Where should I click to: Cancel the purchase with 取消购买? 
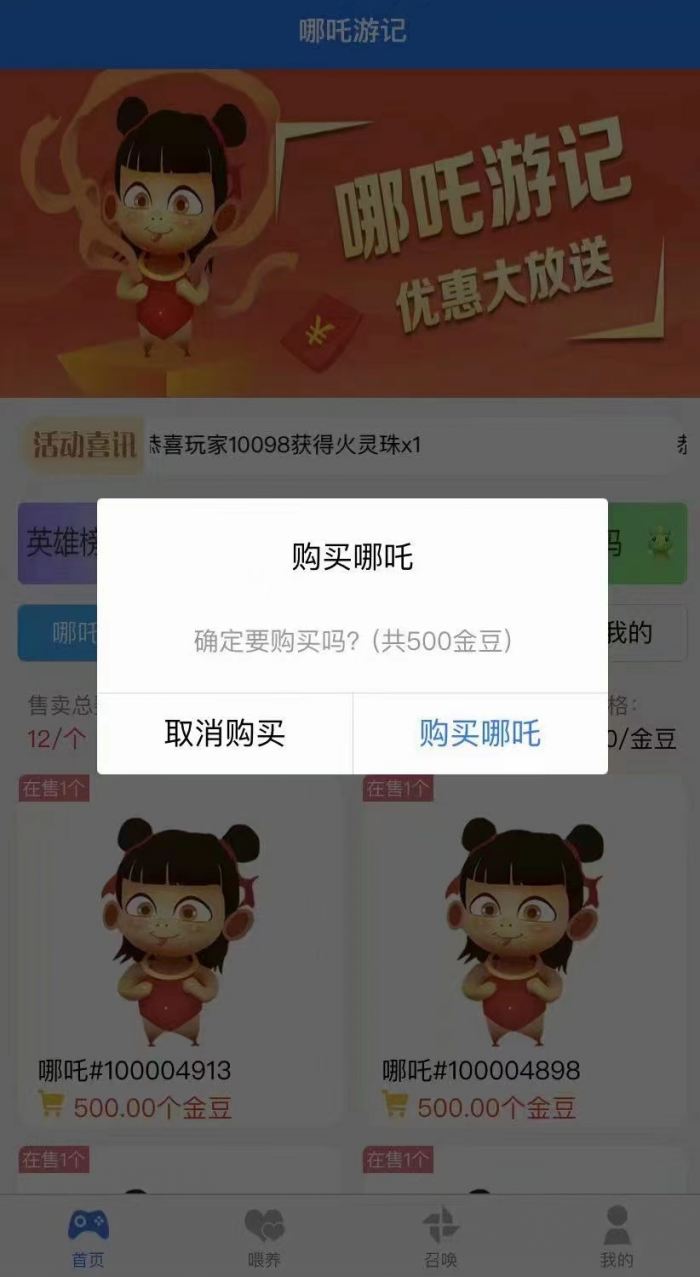pos(225,734)
